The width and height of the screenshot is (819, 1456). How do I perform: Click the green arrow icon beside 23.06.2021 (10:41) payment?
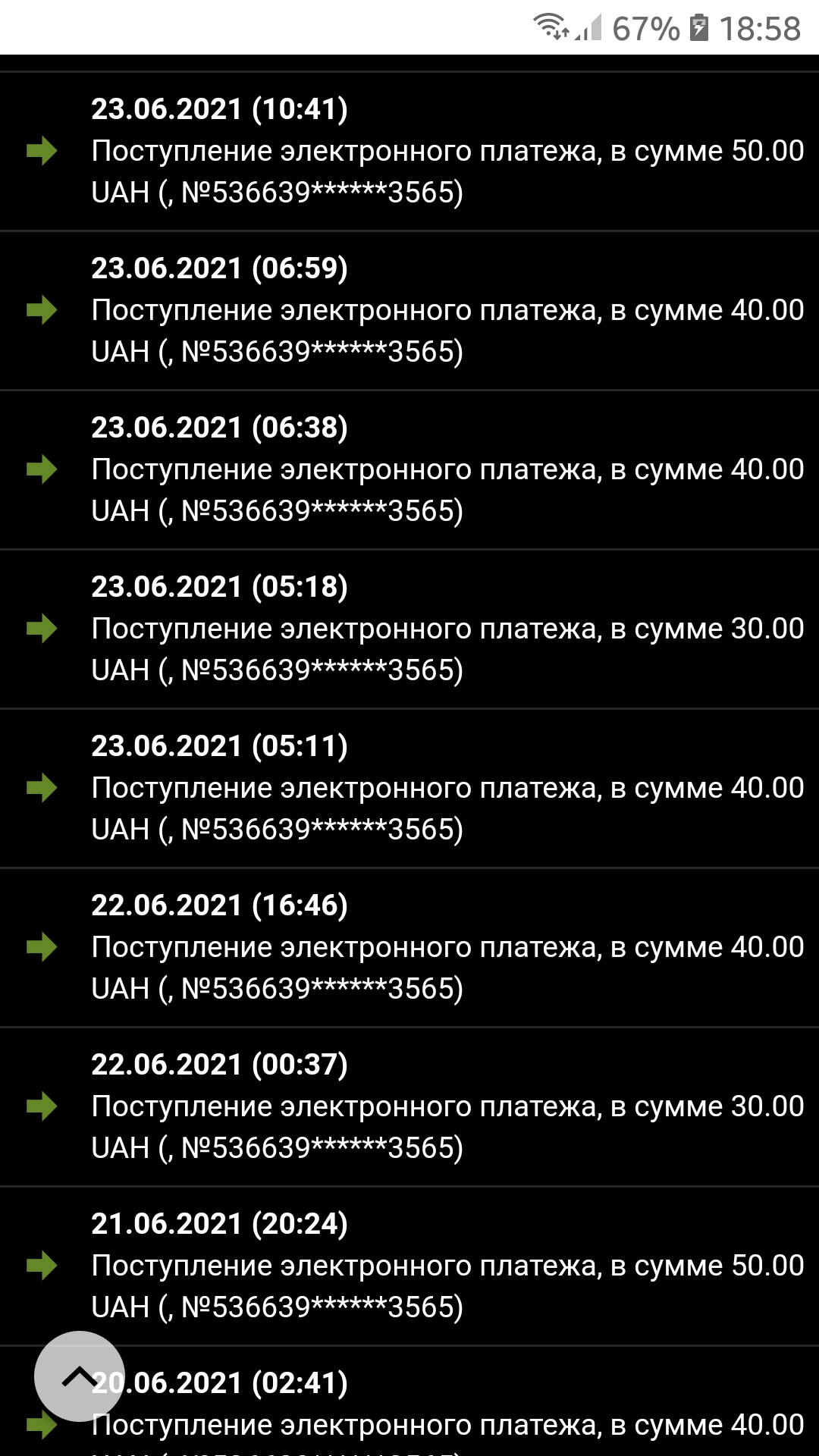pyautogui.click(x=43, y=151)
